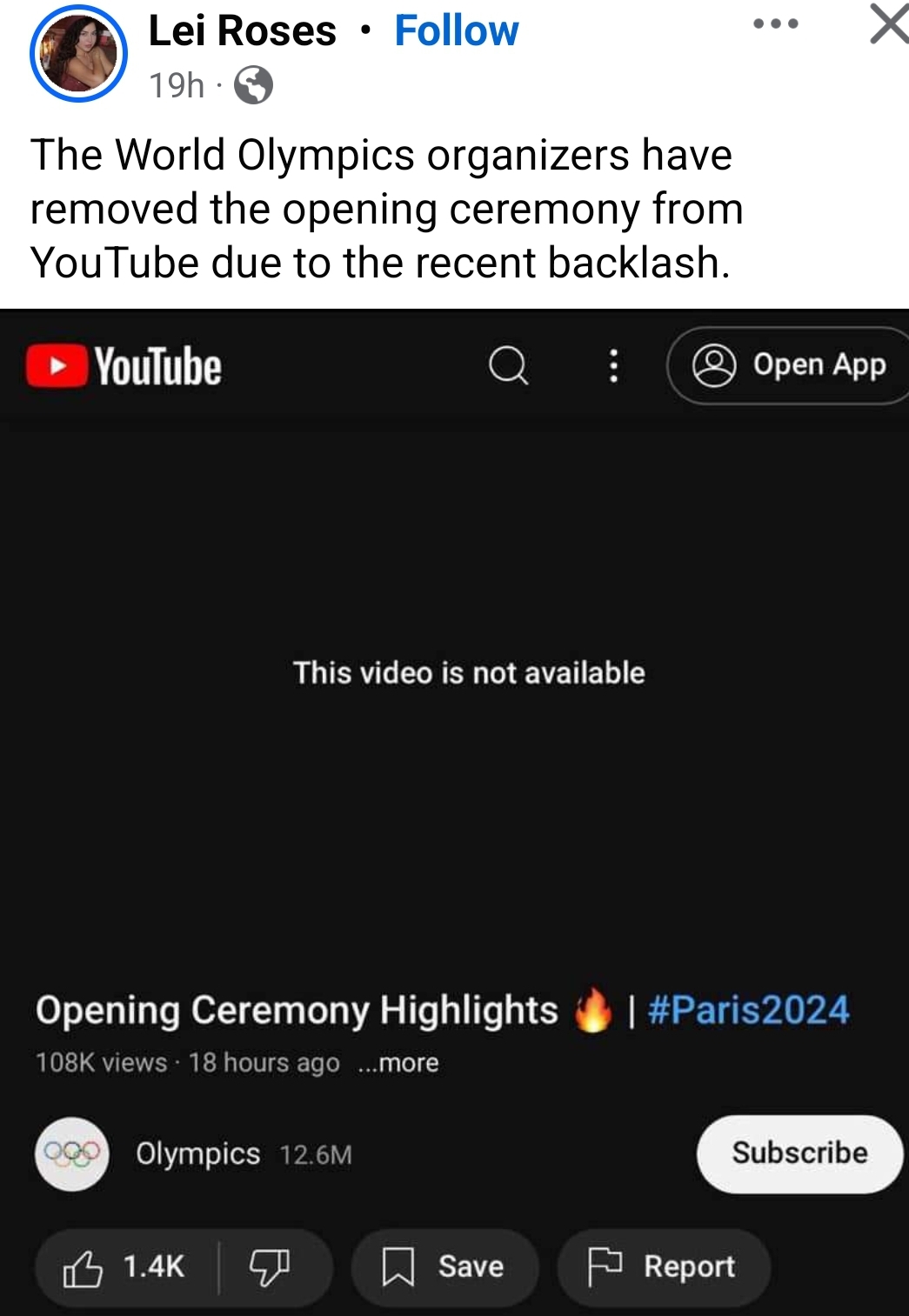Open the YouTube search icon
The image size is (909, 1316).
pos(510,365)
